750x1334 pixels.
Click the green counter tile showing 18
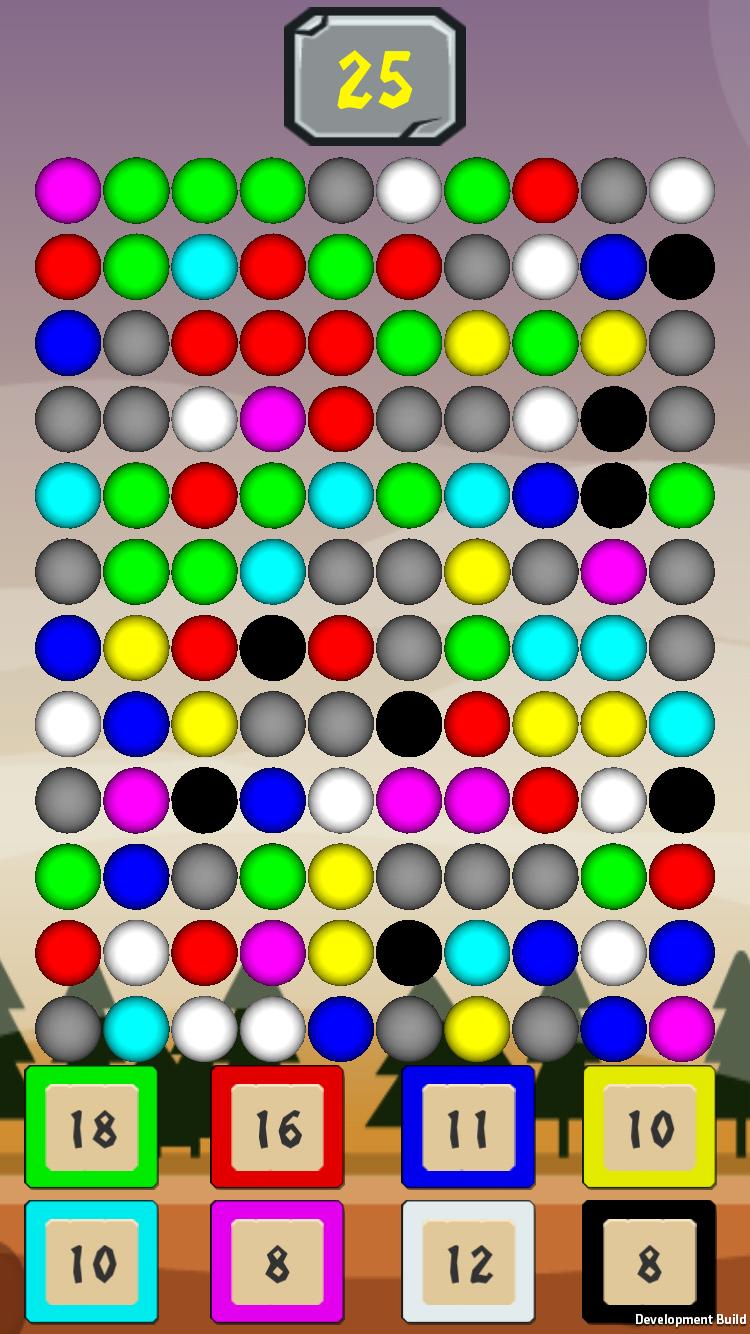(x=91, y=1127)
